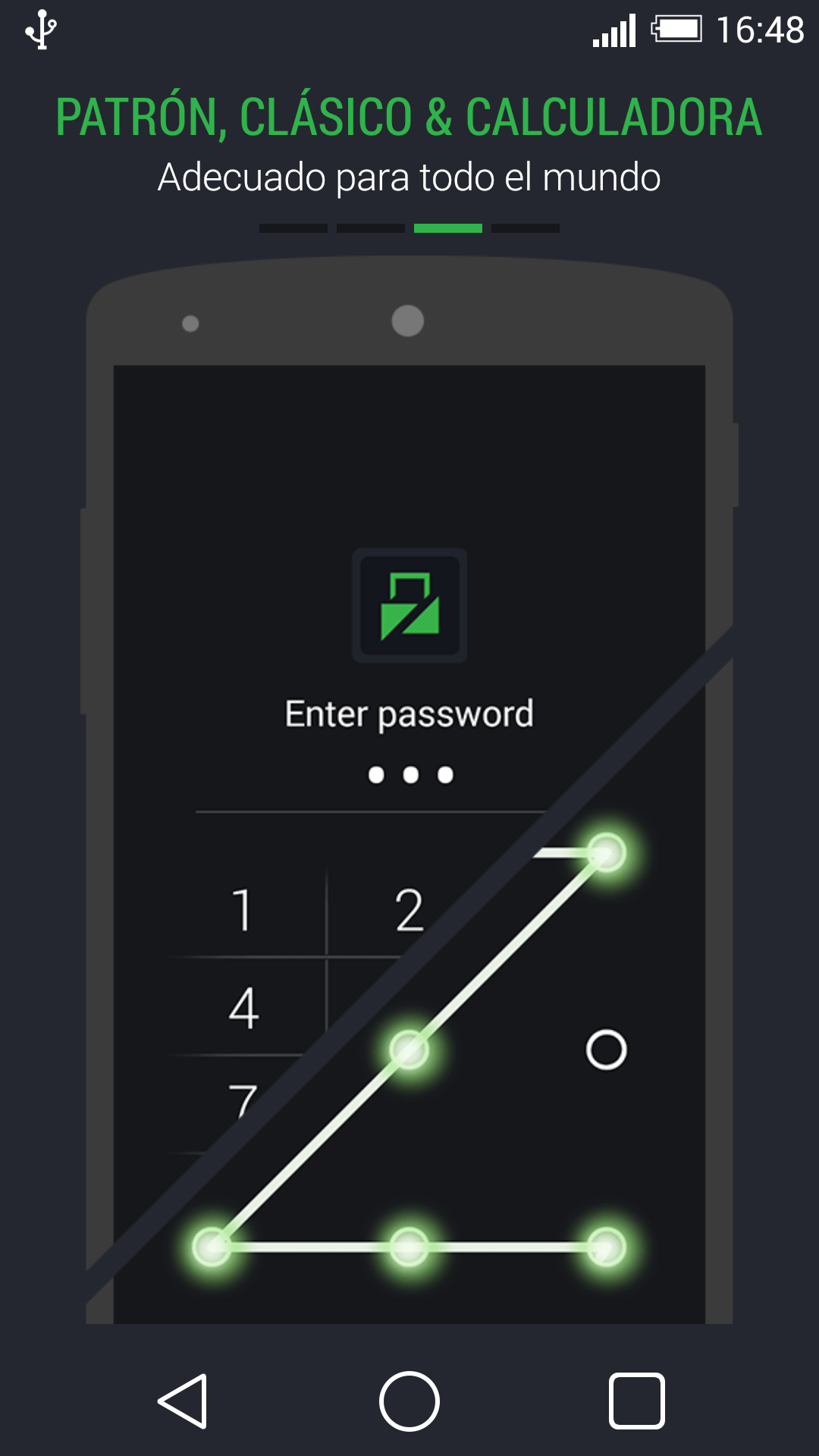819x1456 pixels.
Task: Select the second intro page indicator
Action: [371, 228]
